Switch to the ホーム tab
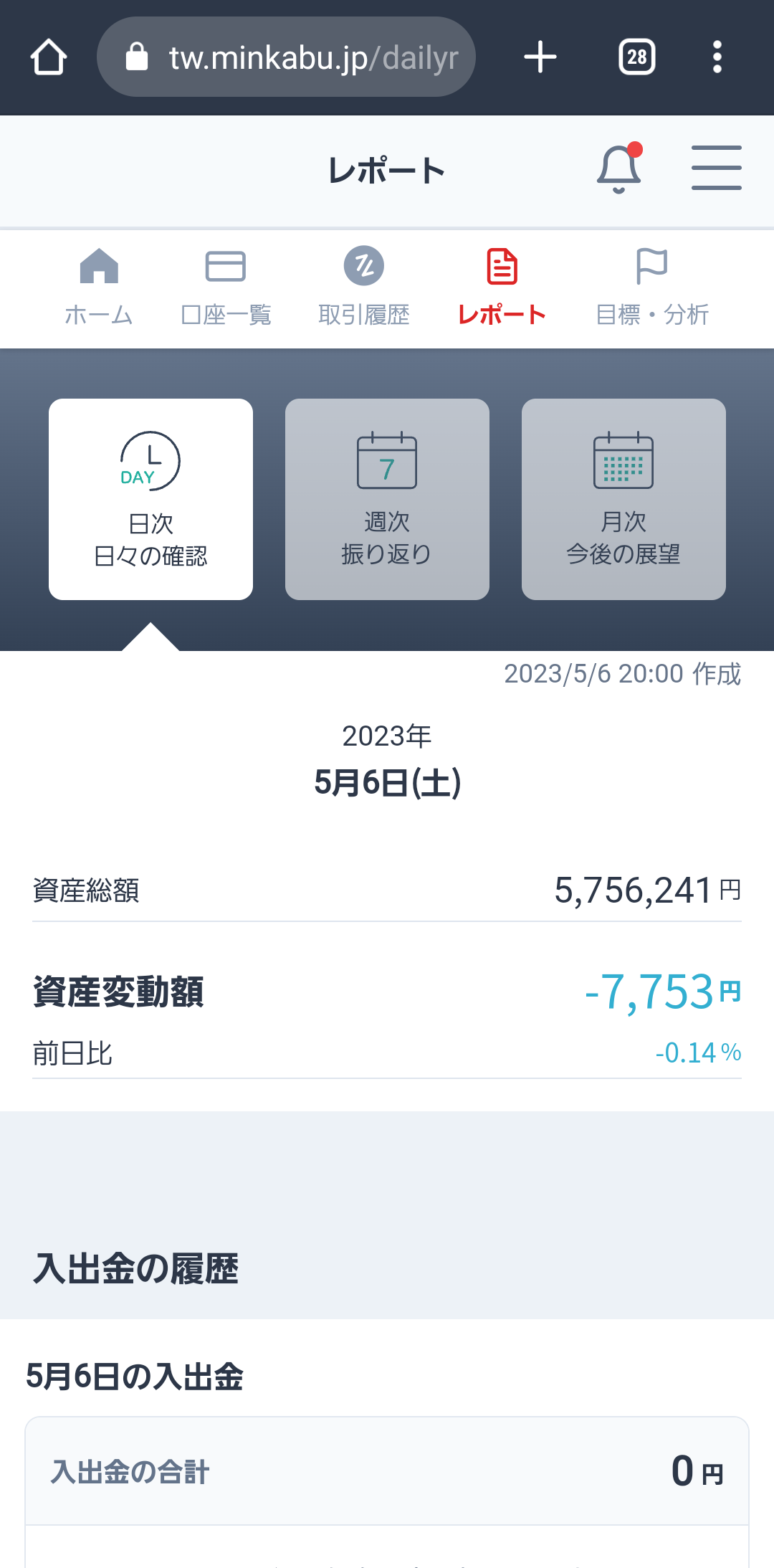774x1568 pixels. click(99, 287)
